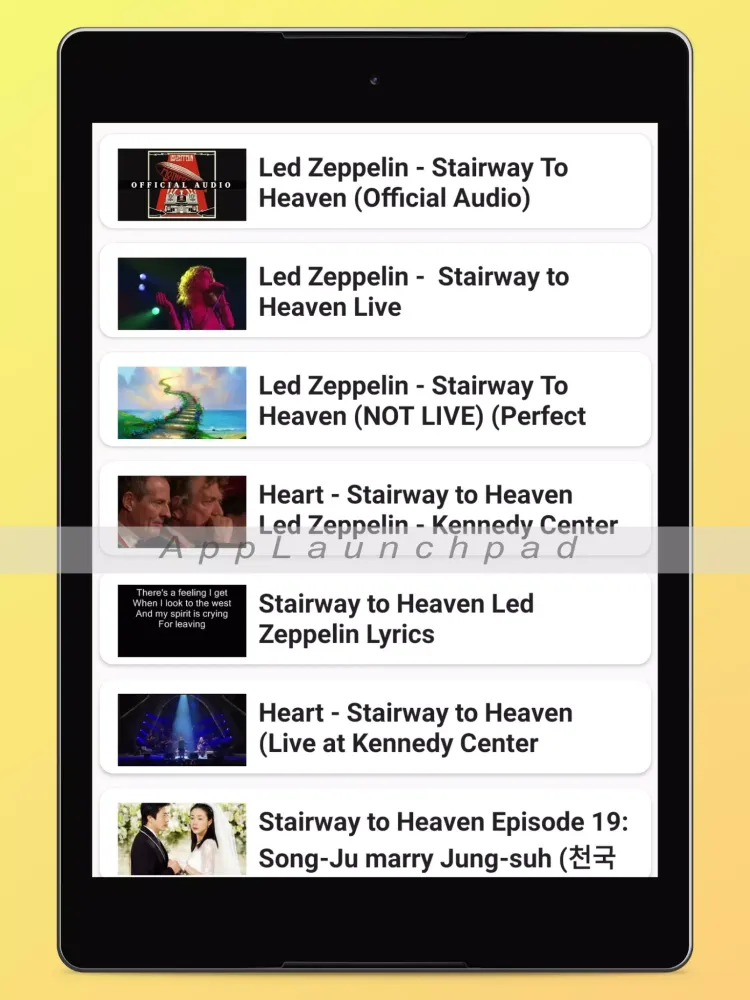750x1000 pixels.
Task: Play Heart - Stairway to Heaven (Live at Kennedy Center
Action: tap(376, 728)
